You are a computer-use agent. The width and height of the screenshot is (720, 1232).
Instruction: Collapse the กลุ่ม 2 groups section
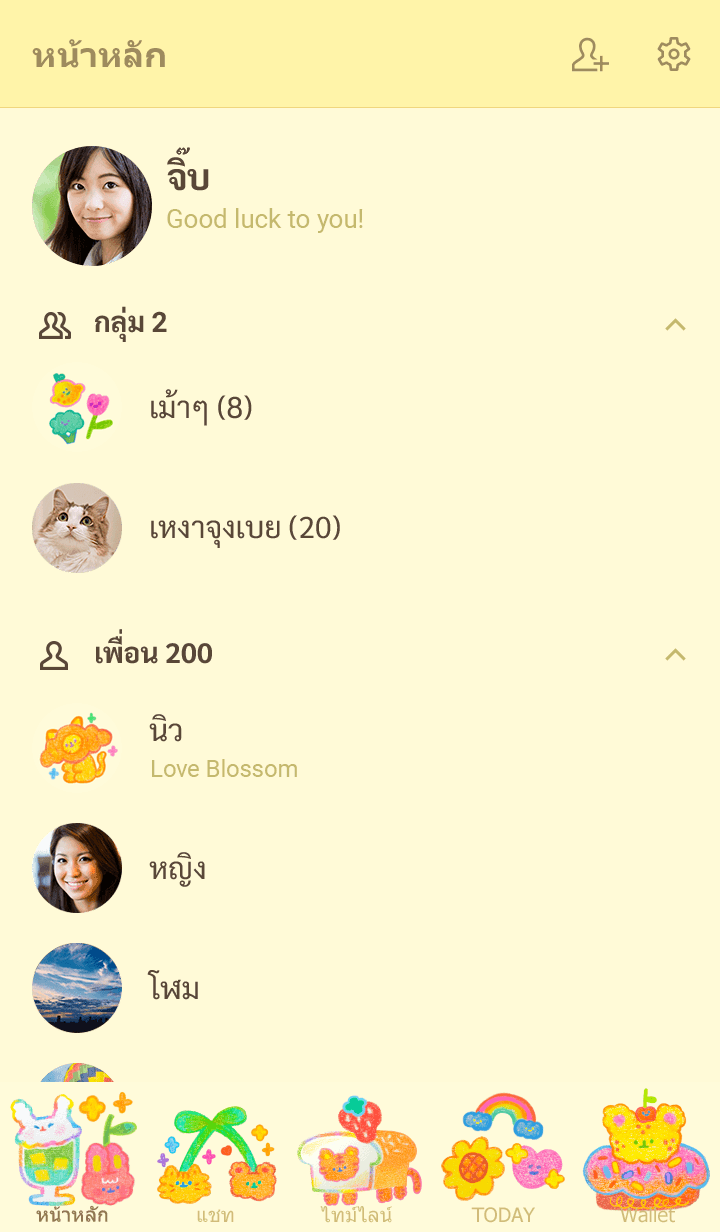click(x=676, y=324)
